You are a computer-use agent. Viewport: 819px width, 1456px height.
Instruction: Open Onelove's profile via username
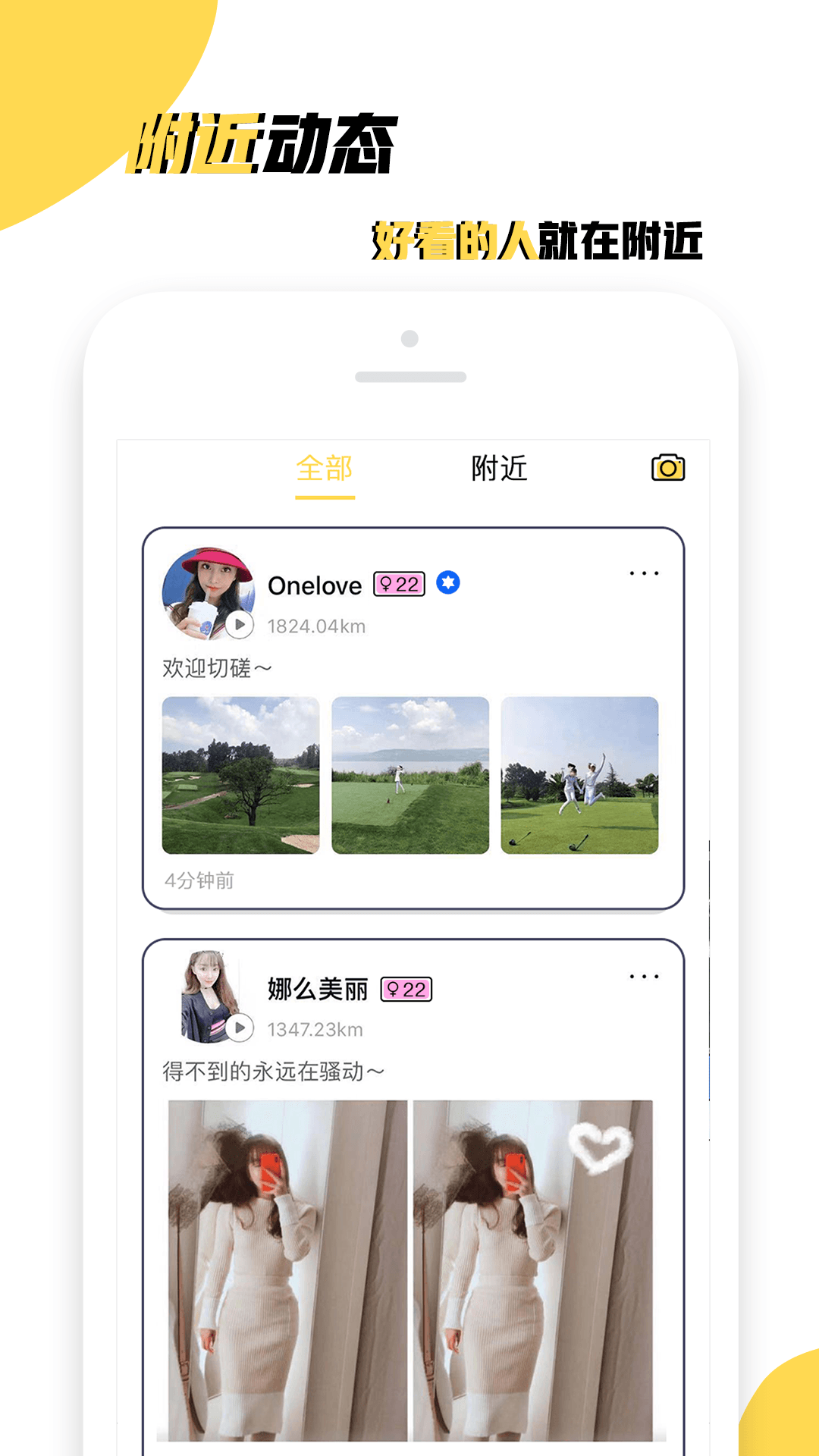point(315,585)
